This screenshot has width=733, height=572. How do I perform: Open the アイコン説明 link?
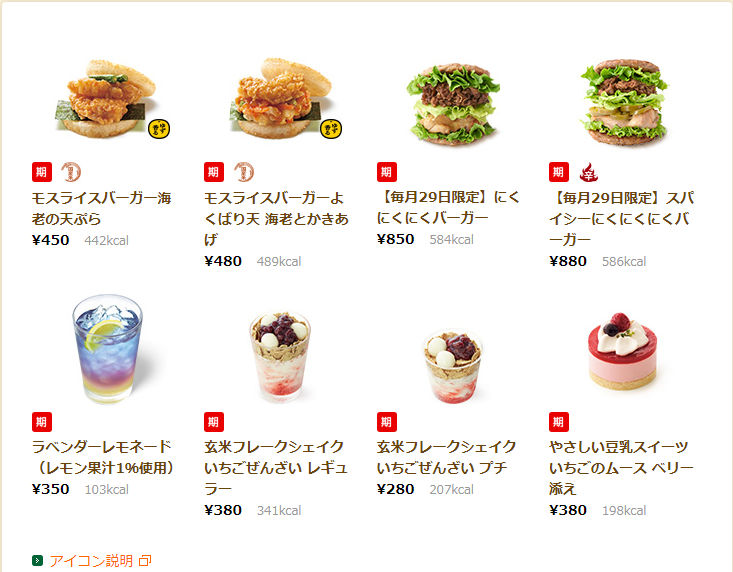91,561
